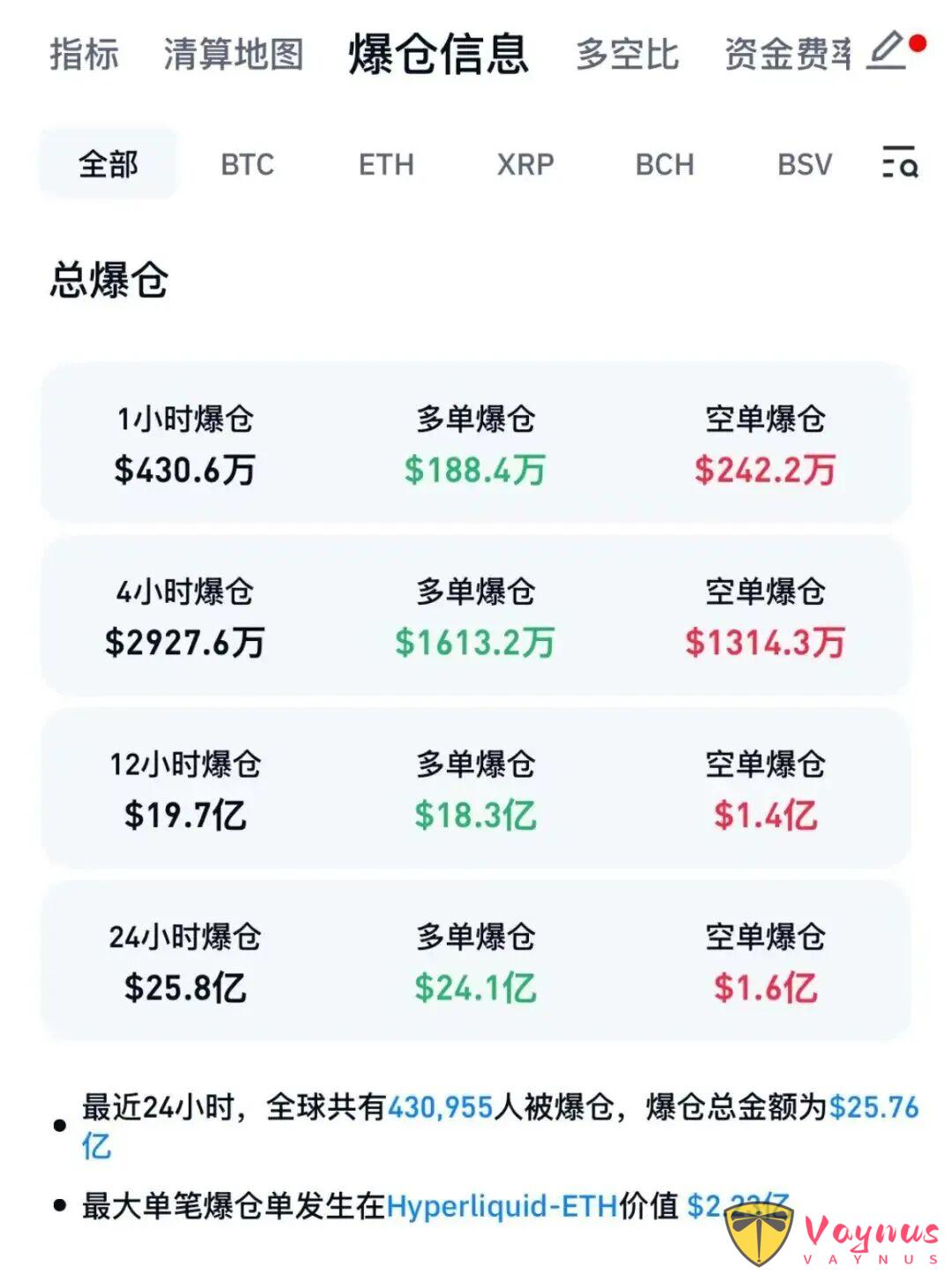
Task: Open the 多空比 tab
Action: point(626,55)
